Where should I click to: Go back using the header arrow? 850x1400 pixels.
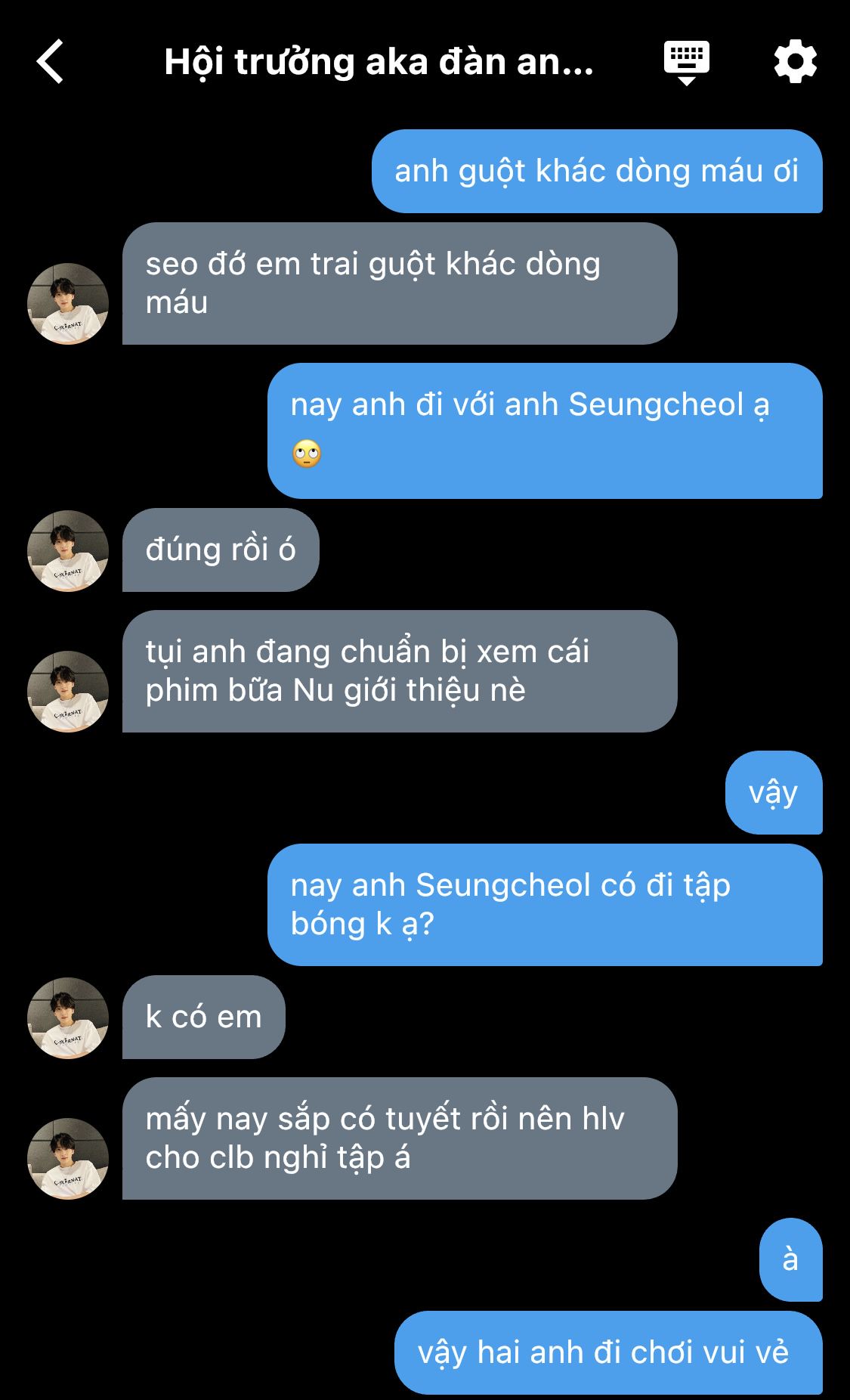[50, 61]
